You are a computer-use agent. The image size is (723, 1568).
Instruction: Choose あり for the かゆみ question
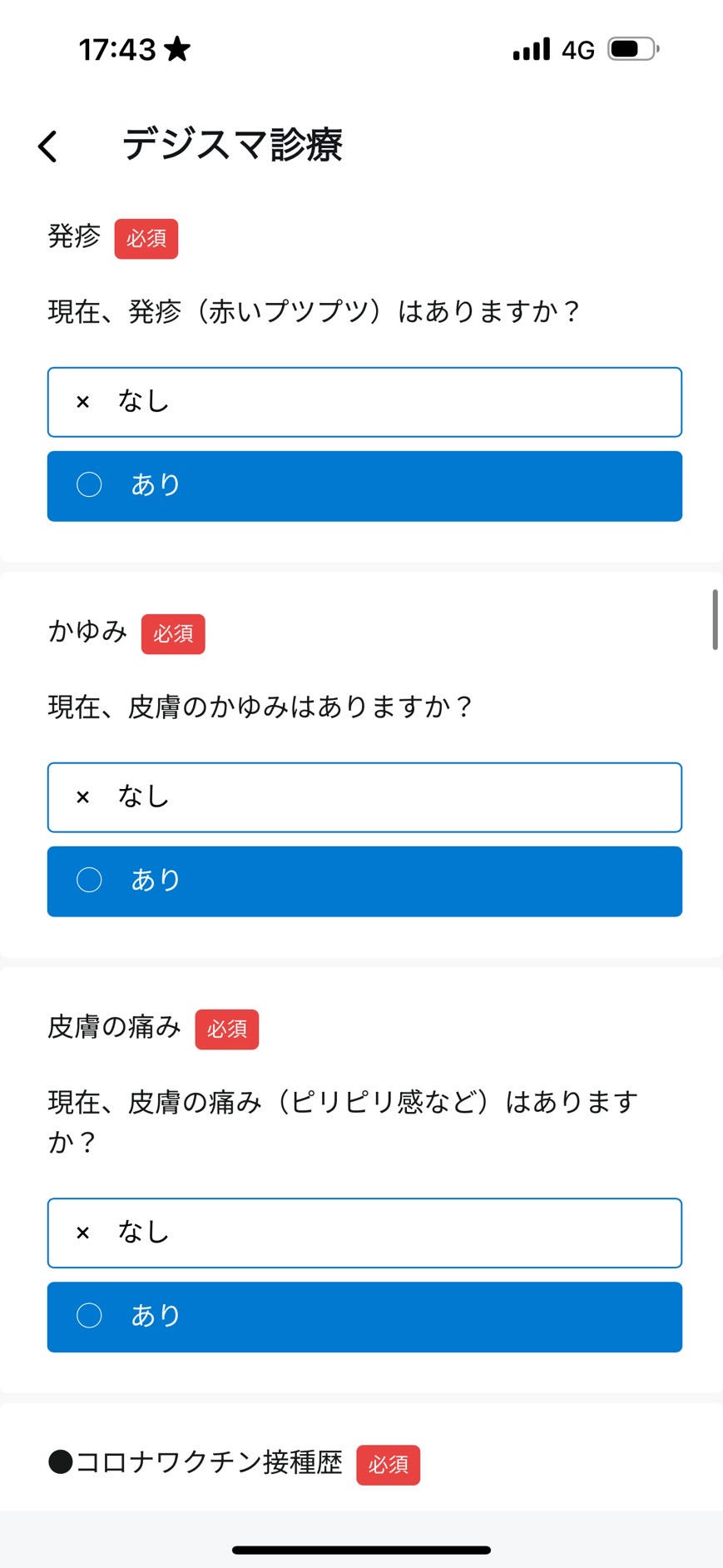click(x=364, y=881)
